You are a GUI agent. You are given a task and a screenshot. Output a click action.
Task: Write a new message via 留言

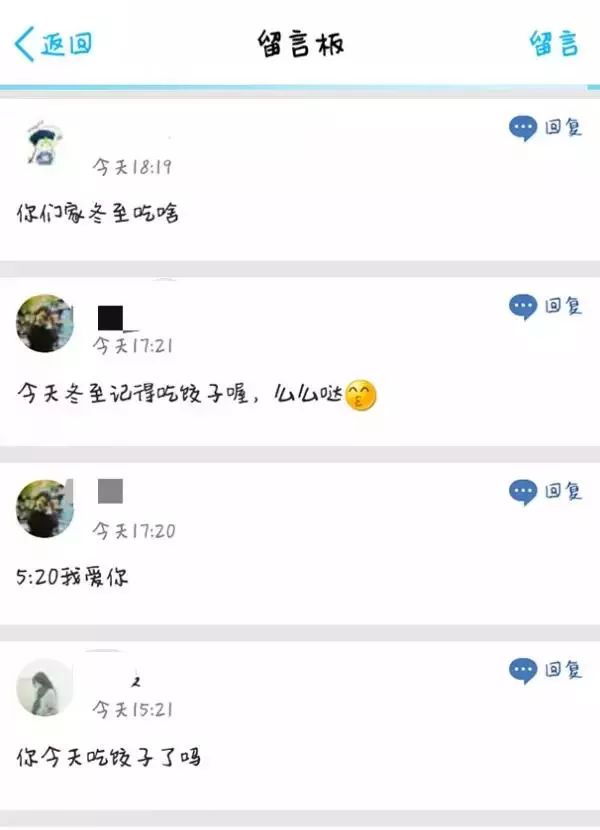pos(553,44)
